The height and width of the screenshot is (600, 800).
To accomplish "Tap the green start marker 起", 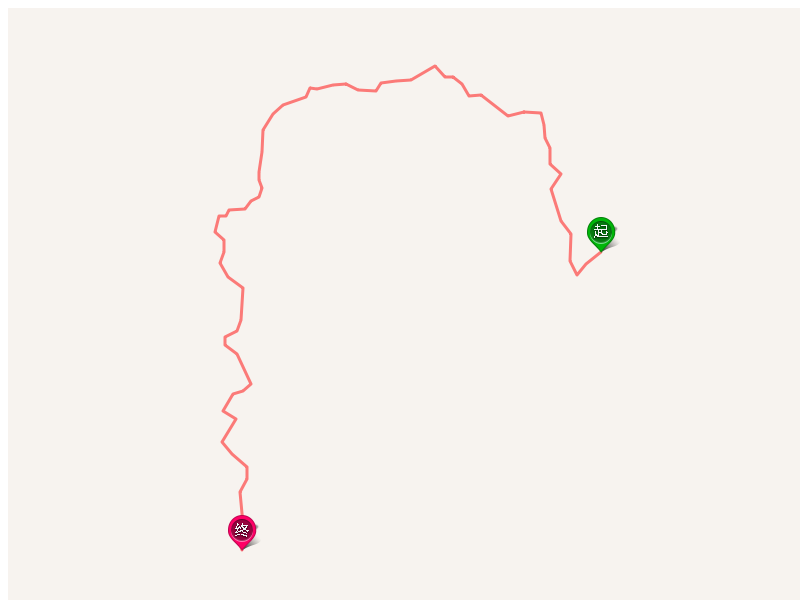I will click(x=601, y=232).
